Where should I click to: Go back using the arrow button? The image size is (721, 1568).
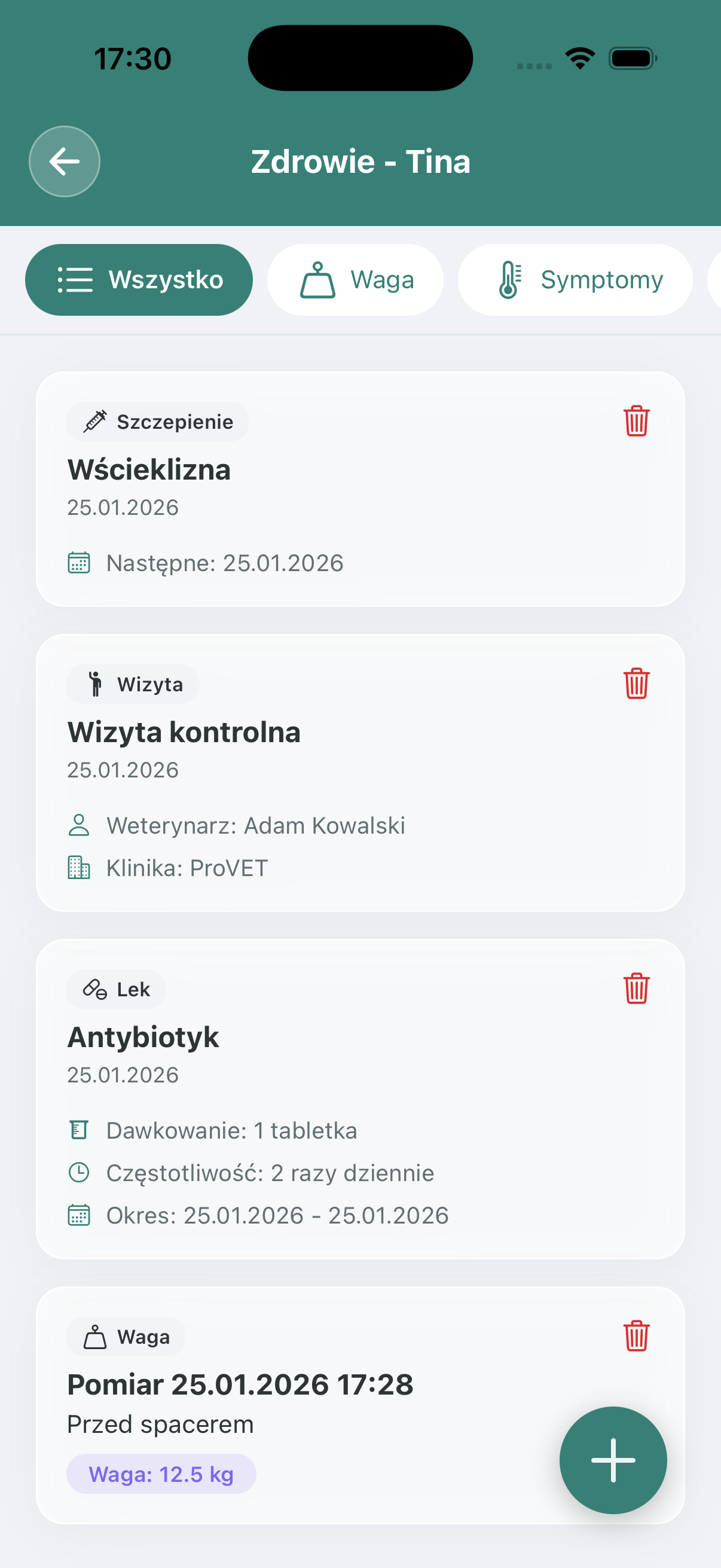64,161
